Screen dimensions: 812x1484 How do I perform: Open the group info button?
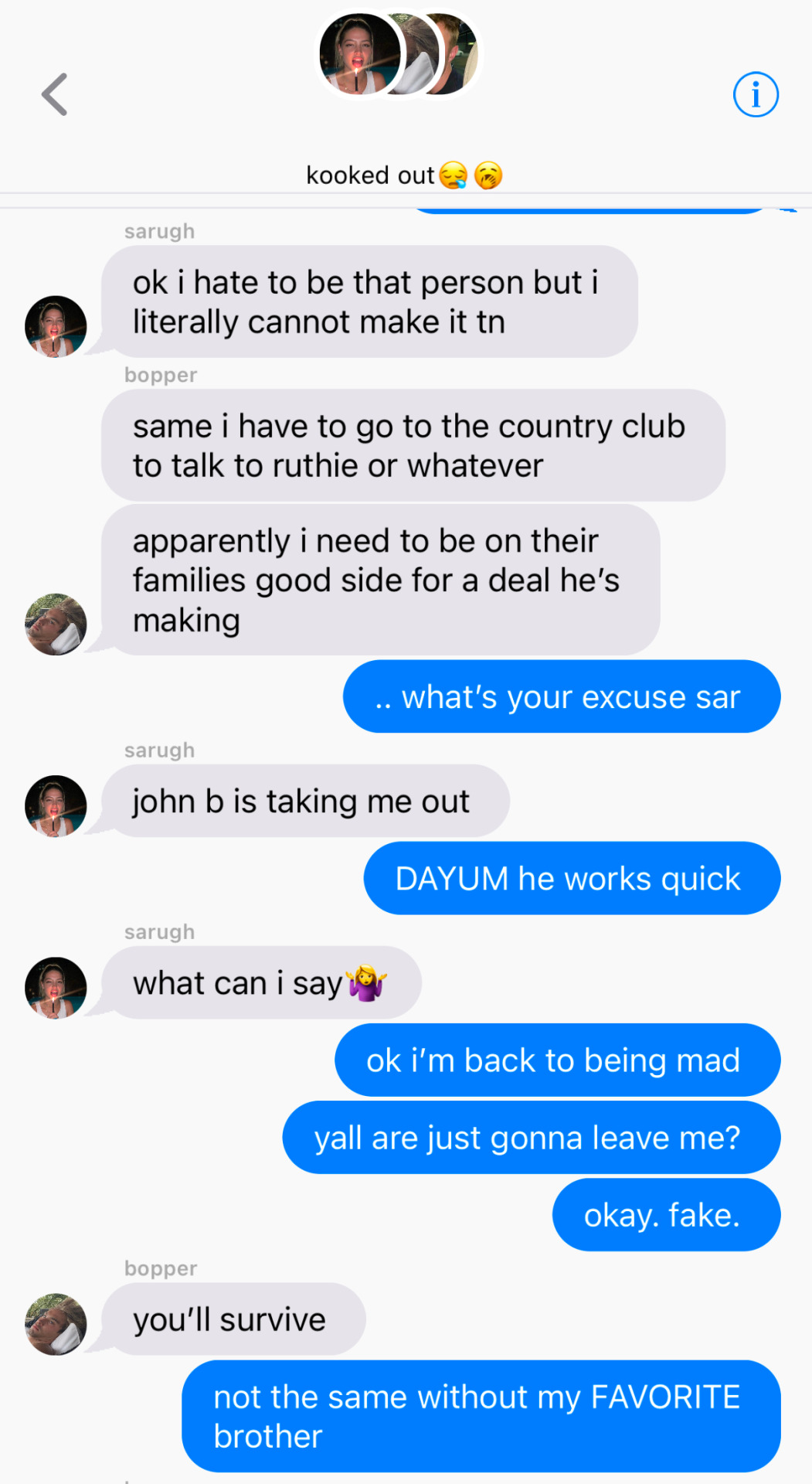[755, 94]
